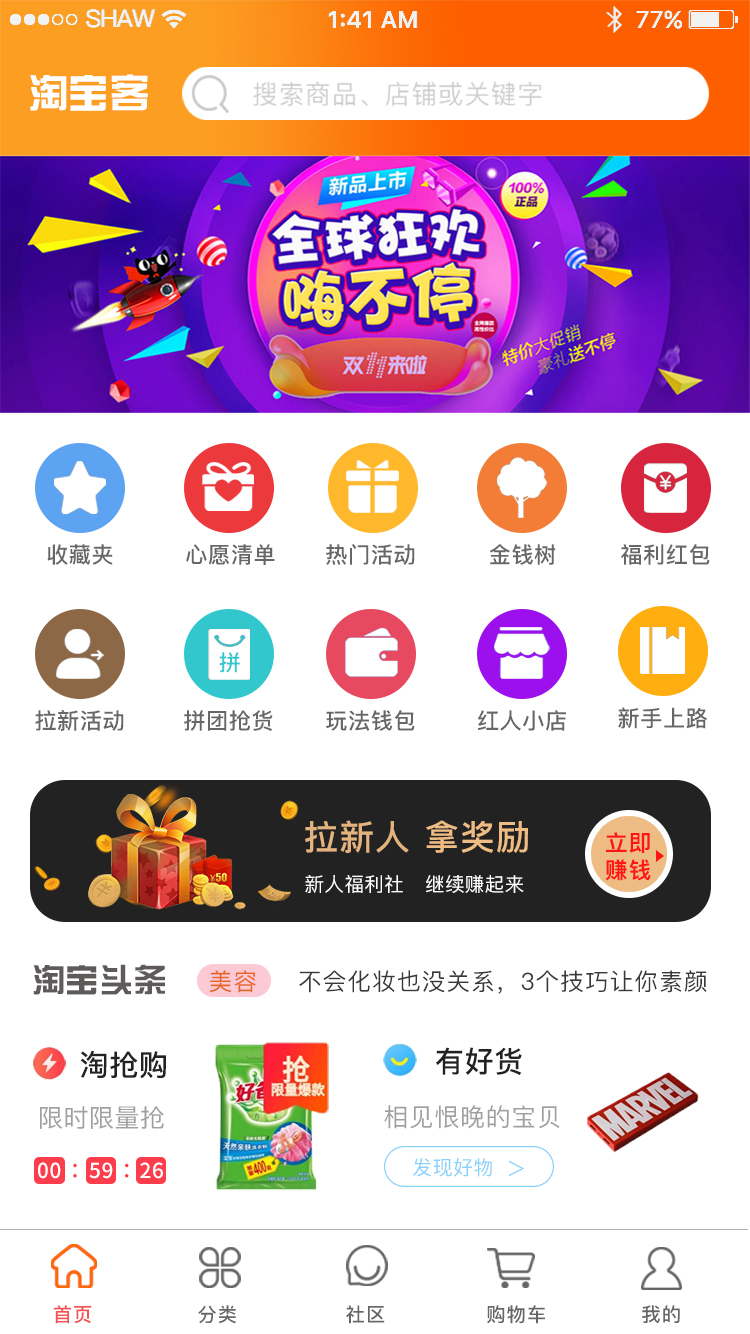The width and height of the screenshot is (750, 1334).
Task: Open the 购物车 shopping cart tab
Action: pos(514,1283)
